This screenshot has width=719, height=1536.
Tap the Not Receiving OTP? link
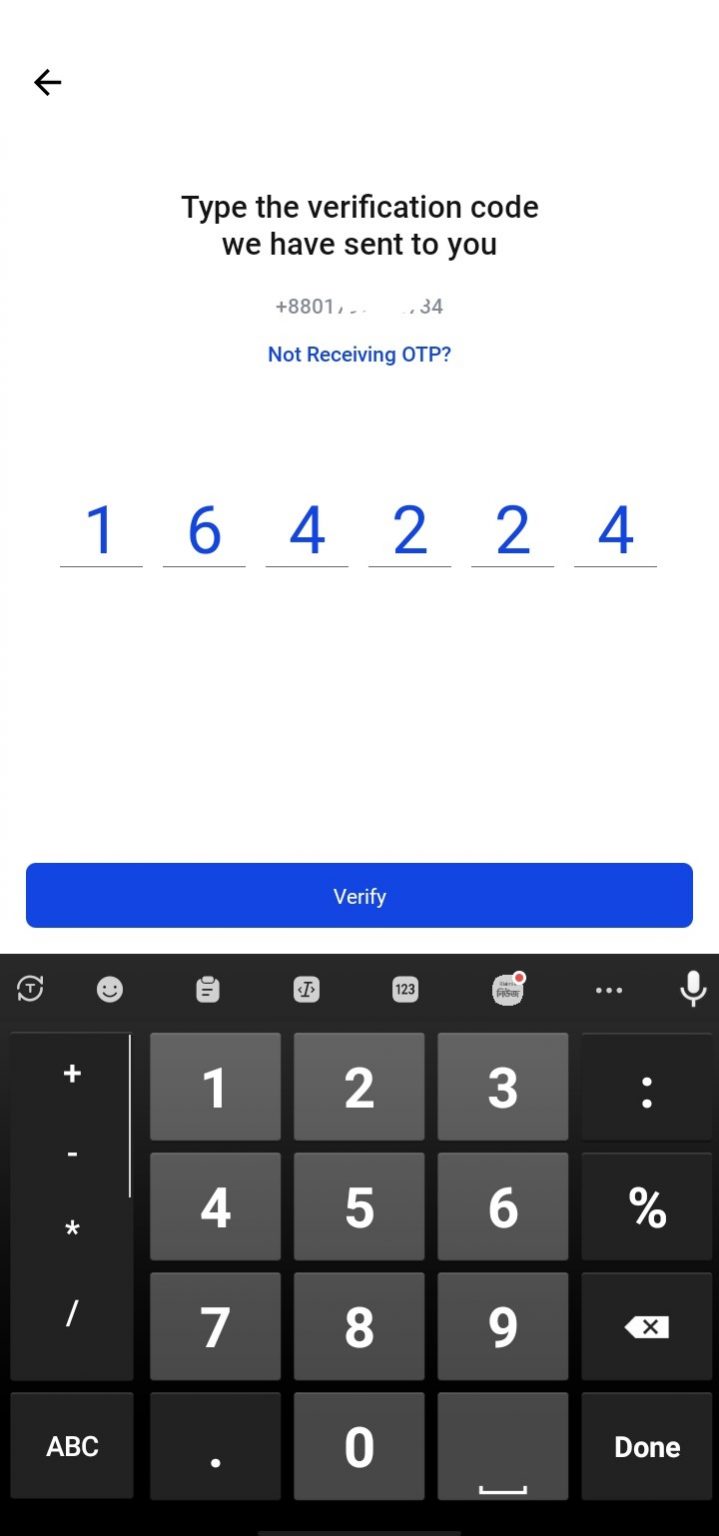pos(359,354)
